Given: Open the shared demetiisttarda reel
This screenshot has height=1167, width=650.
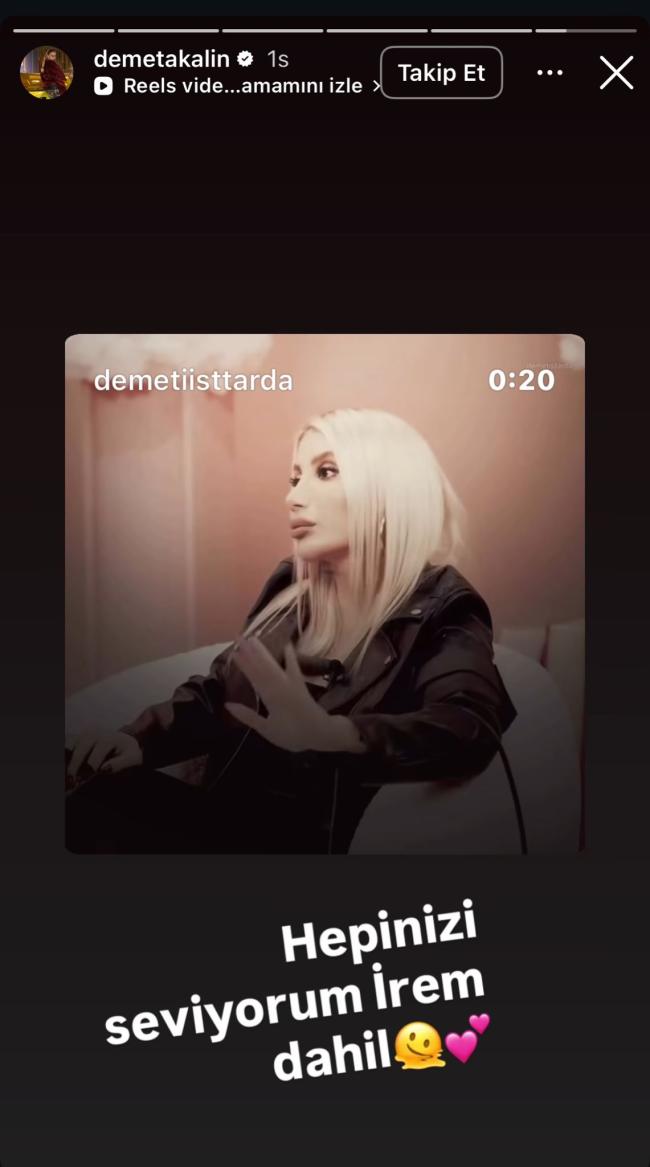Looking at the screenshot, I should point(325,594).
